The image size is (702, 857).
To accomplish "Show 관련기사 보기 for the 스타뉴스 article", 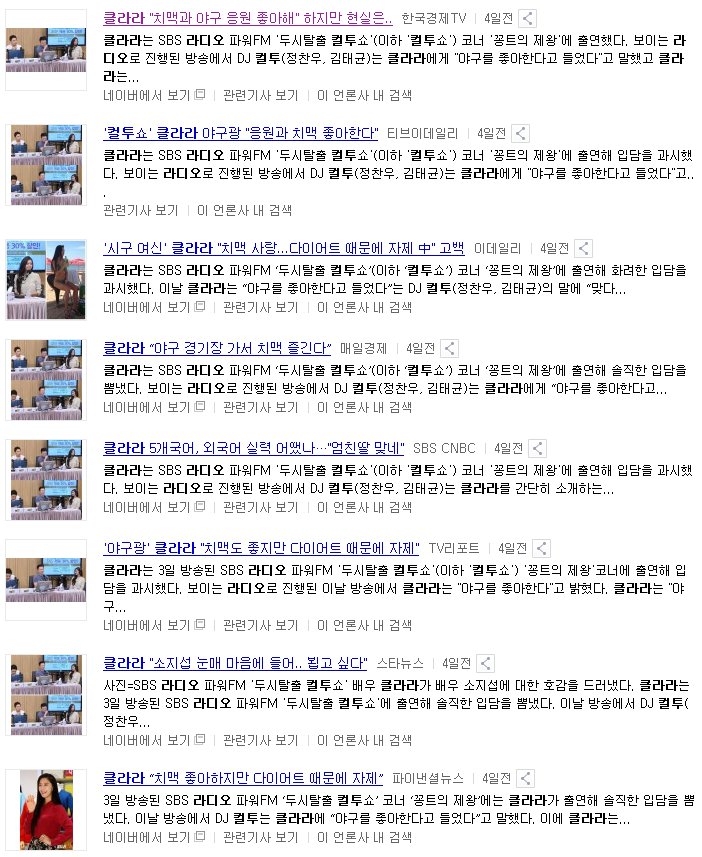I will (260, 740).
